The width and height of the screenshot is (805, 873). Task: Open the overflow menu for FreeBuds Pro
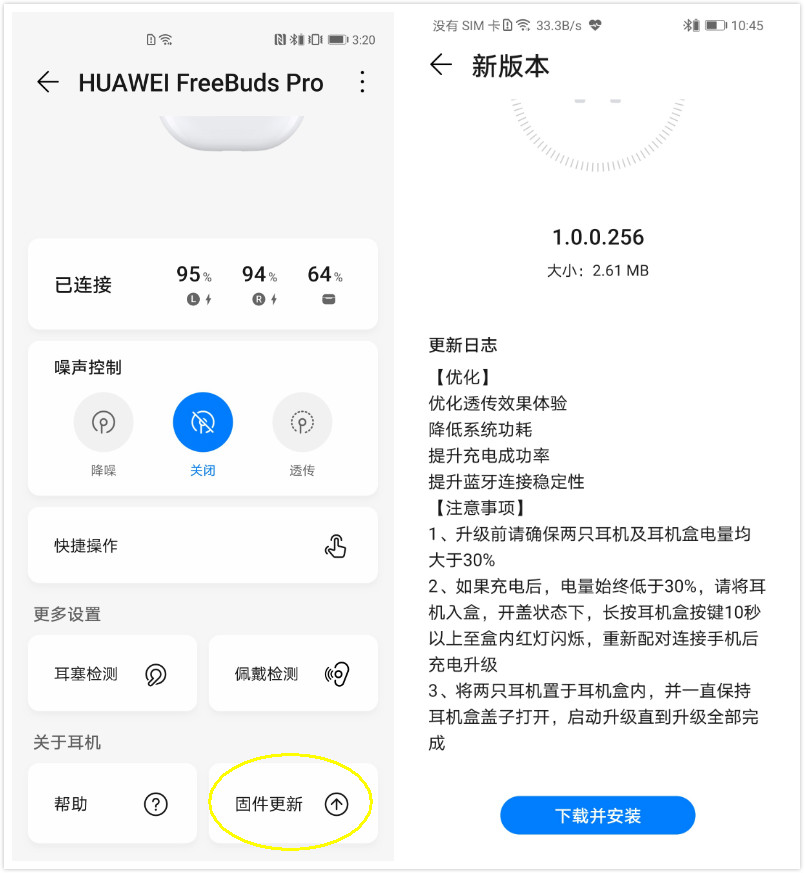click(x=363, y=82)
